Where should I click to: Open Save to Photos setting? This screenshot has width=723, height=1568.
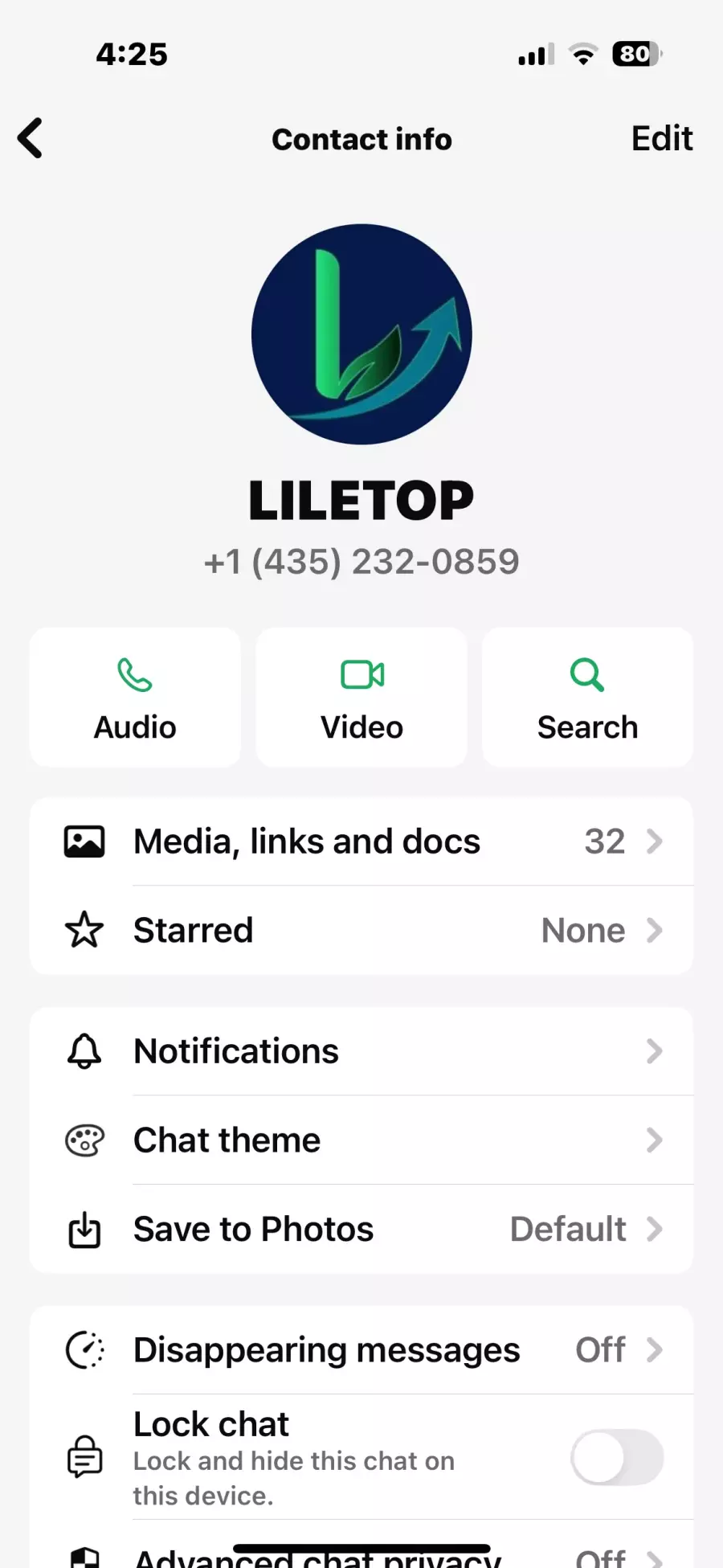pos(361,1230)
